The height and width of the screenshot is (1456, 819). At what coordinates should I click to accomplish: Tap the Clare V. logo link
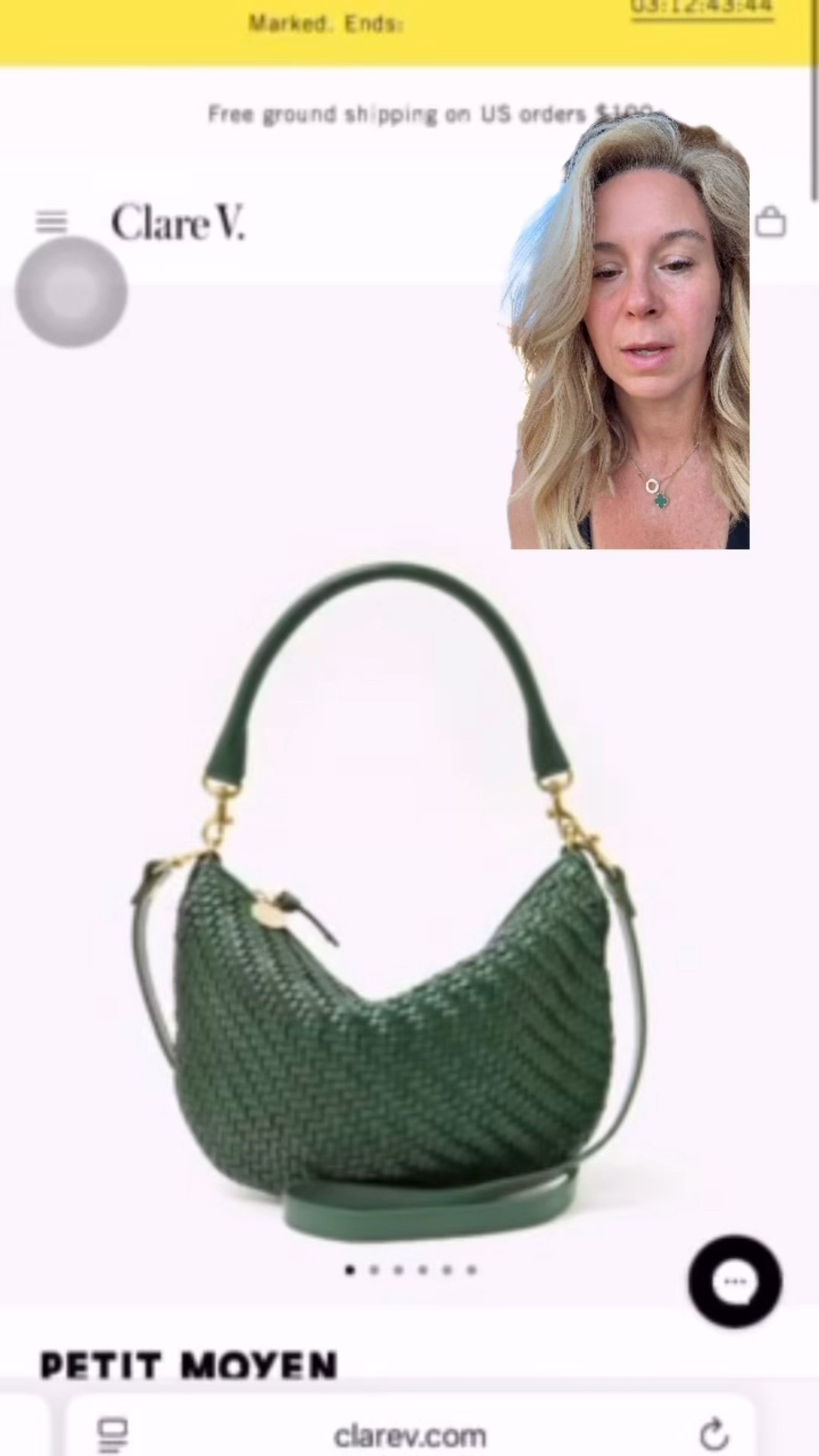(x=178, y=223)
